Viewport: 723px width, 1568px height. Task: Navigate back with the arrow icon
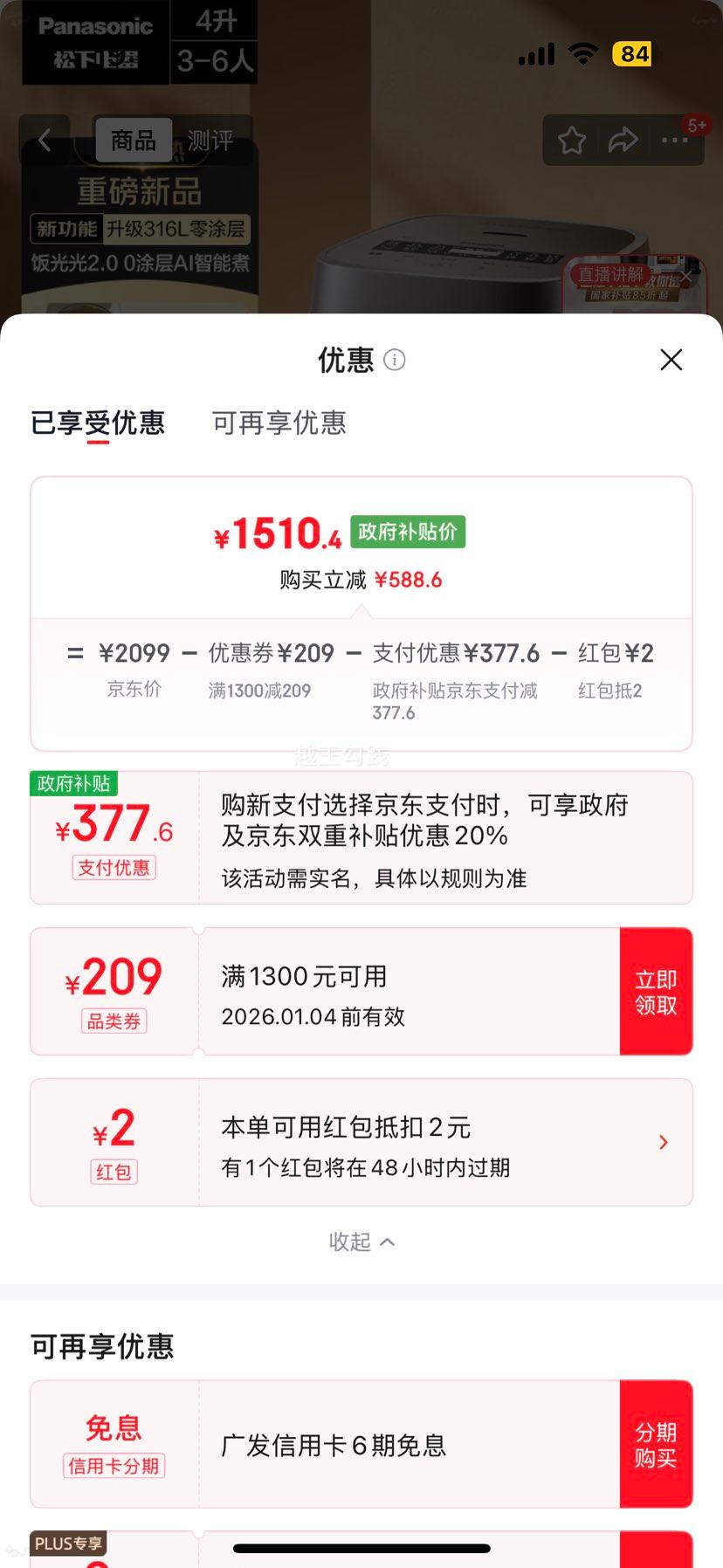tap(44, 141)
